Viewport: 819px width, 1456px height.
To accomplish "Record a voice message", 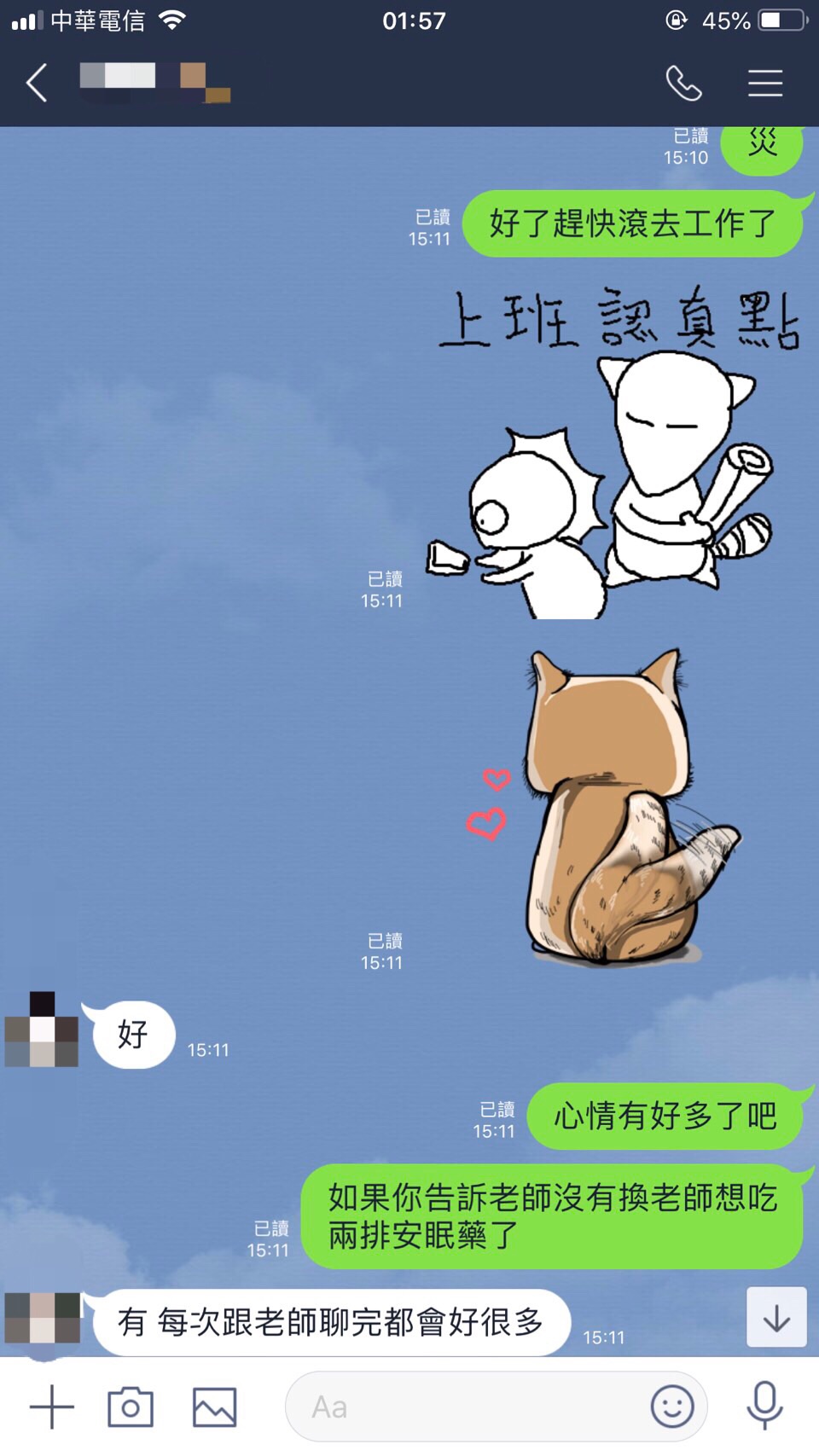I will click(764, 1406).
